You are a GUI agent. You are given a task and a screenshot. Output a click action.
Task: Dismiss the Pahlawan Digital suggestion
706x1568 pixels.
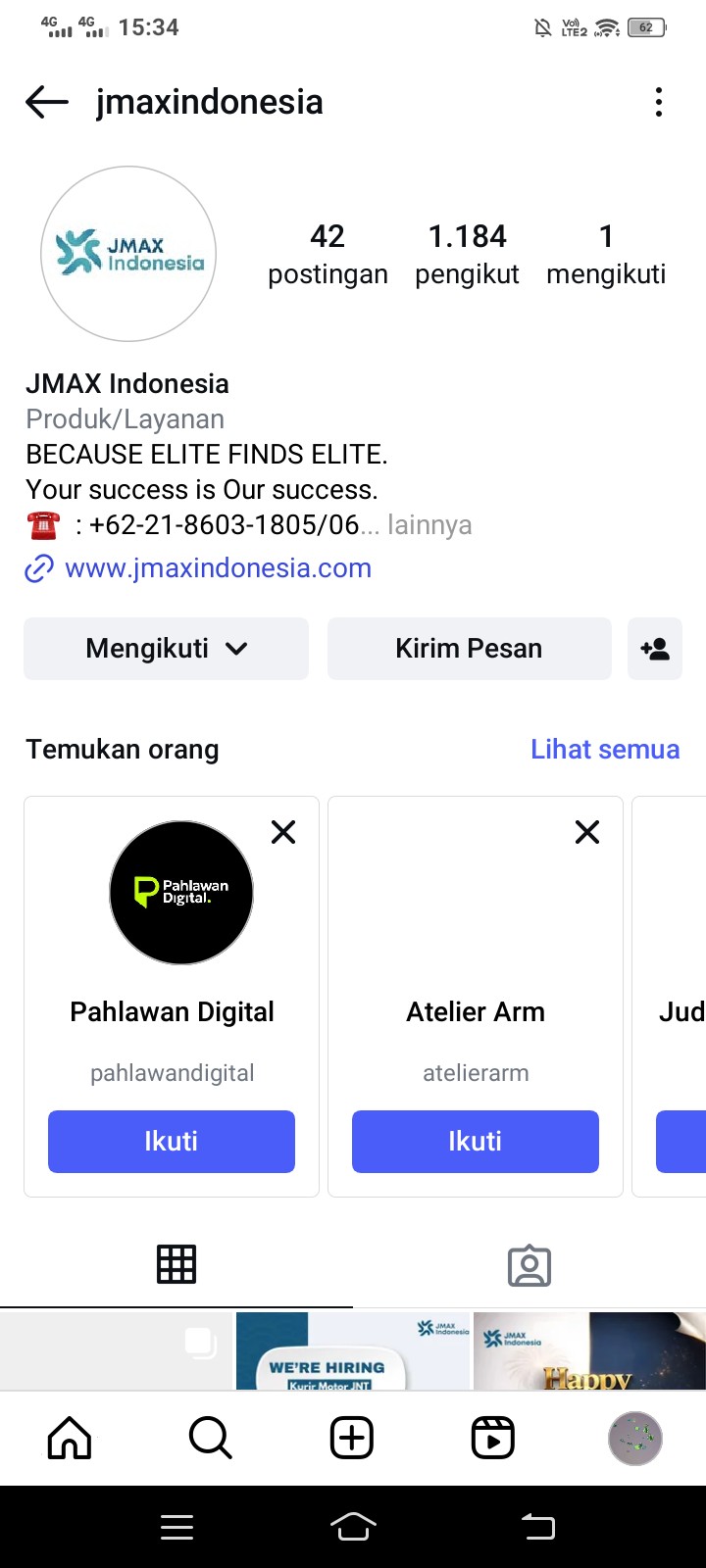[x=283, y=832]
